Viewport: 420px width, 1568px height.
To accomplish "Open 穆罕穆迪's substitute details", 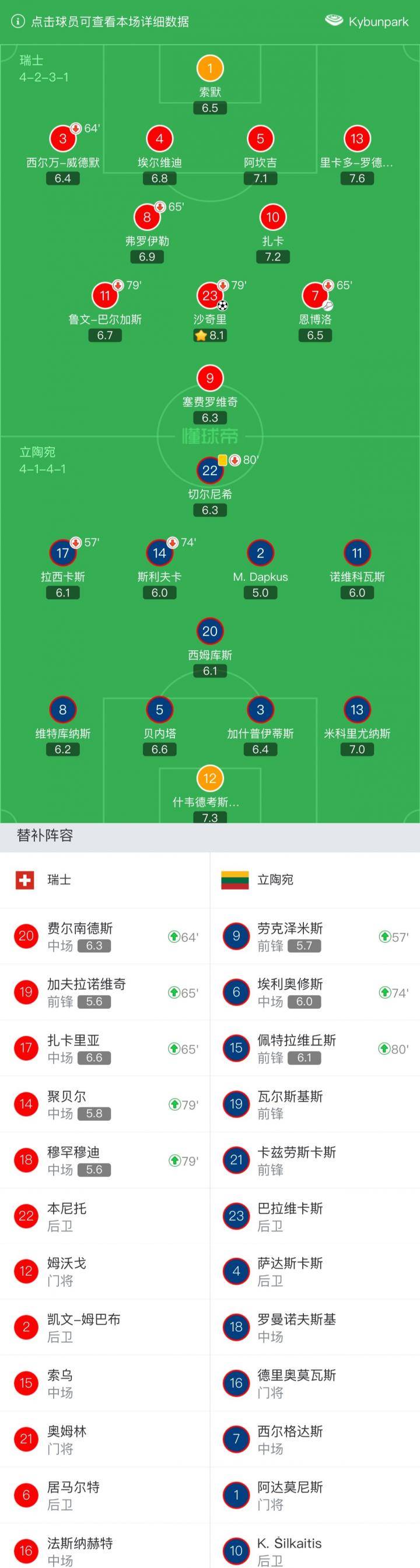I will [x=104, y=1160].
